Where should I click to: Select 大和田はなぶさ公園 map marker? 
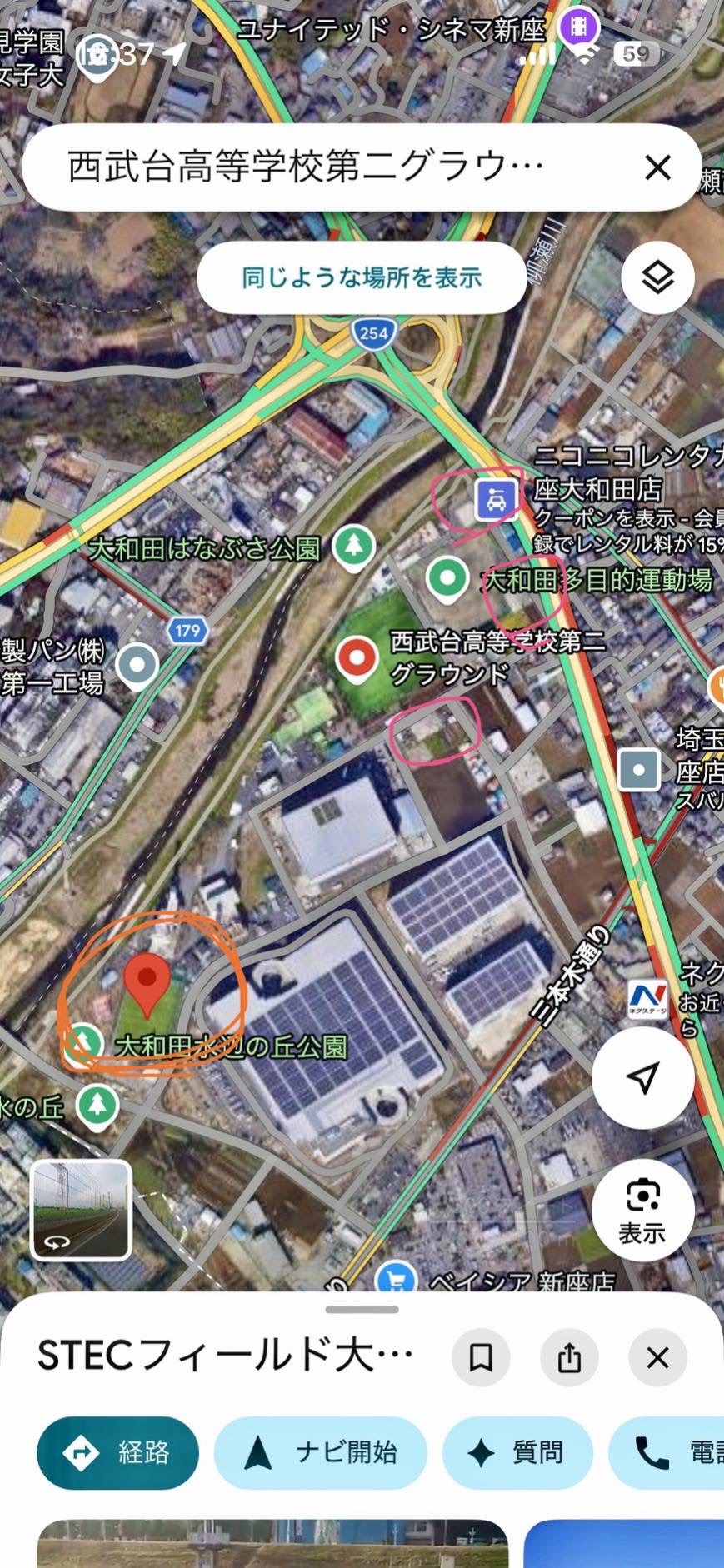point(354,546)
